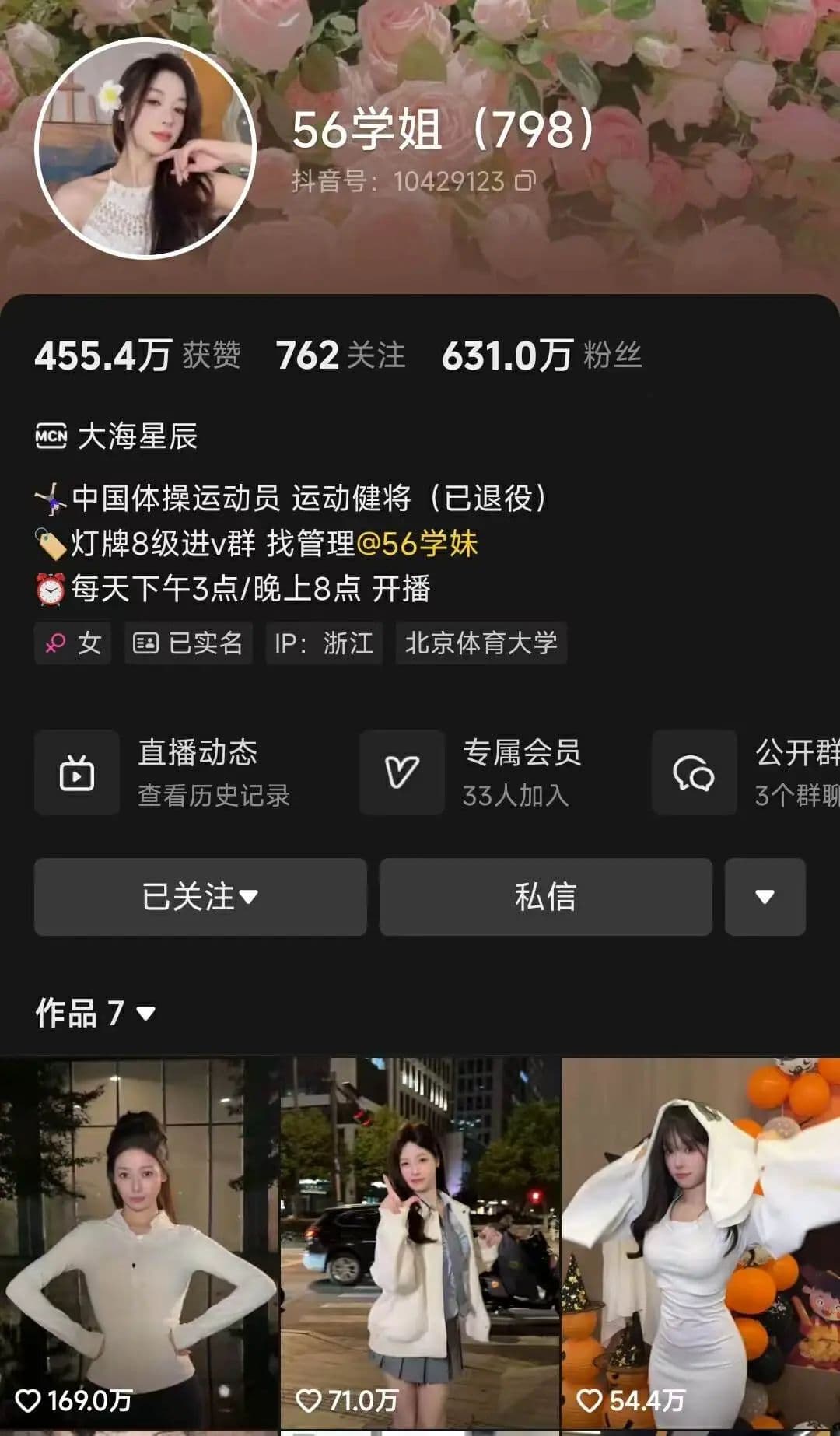Open the video with 54.4万 likes
This screenshot has width=840, height=1436.
(701, 1243)
